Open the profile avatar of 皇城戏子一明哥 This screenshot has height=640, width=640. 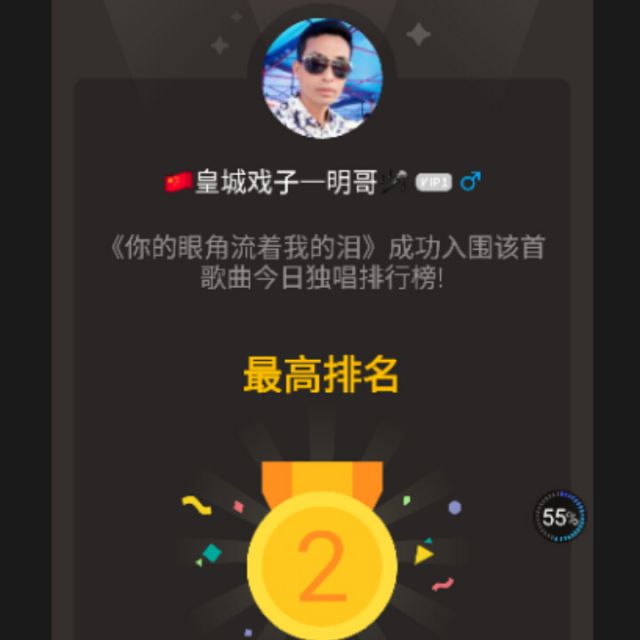[321, 78]
